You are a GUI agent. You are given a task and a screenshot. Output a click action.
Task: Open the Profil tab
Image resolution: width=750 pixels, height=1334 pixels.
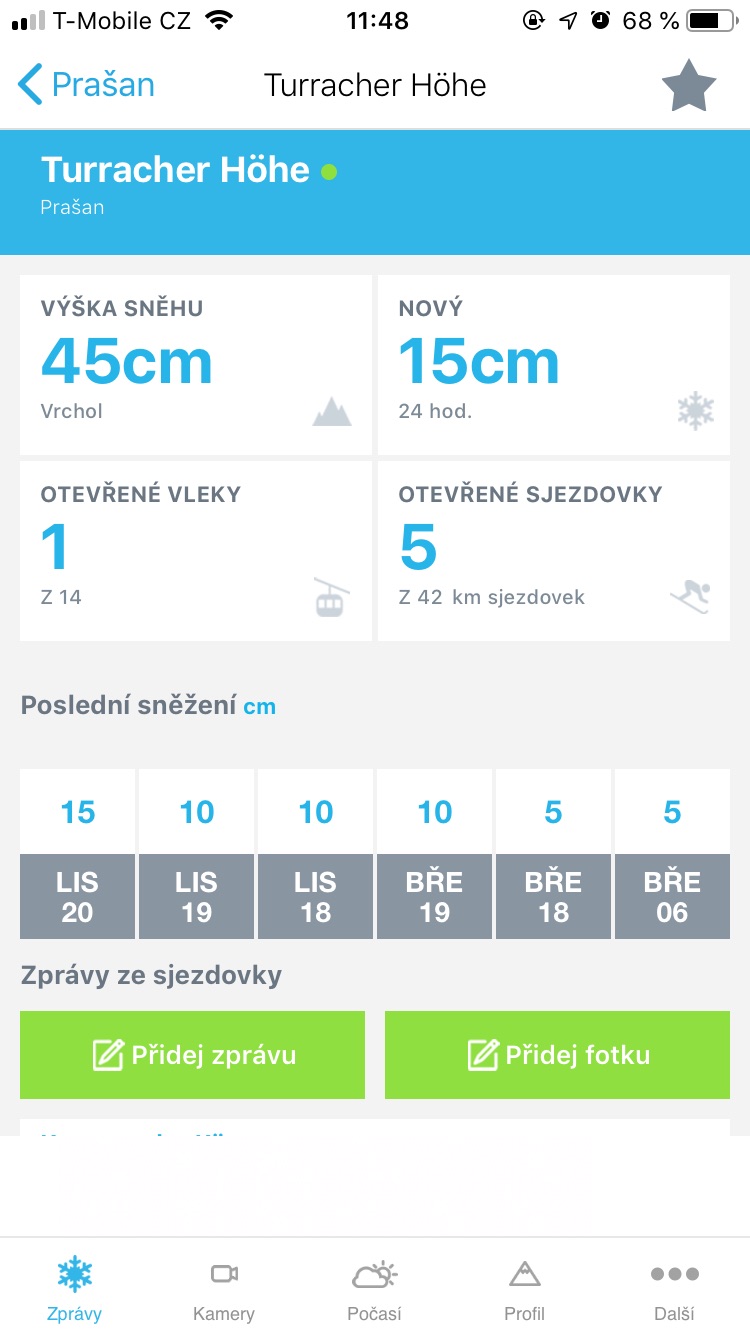click(524, 1289)
